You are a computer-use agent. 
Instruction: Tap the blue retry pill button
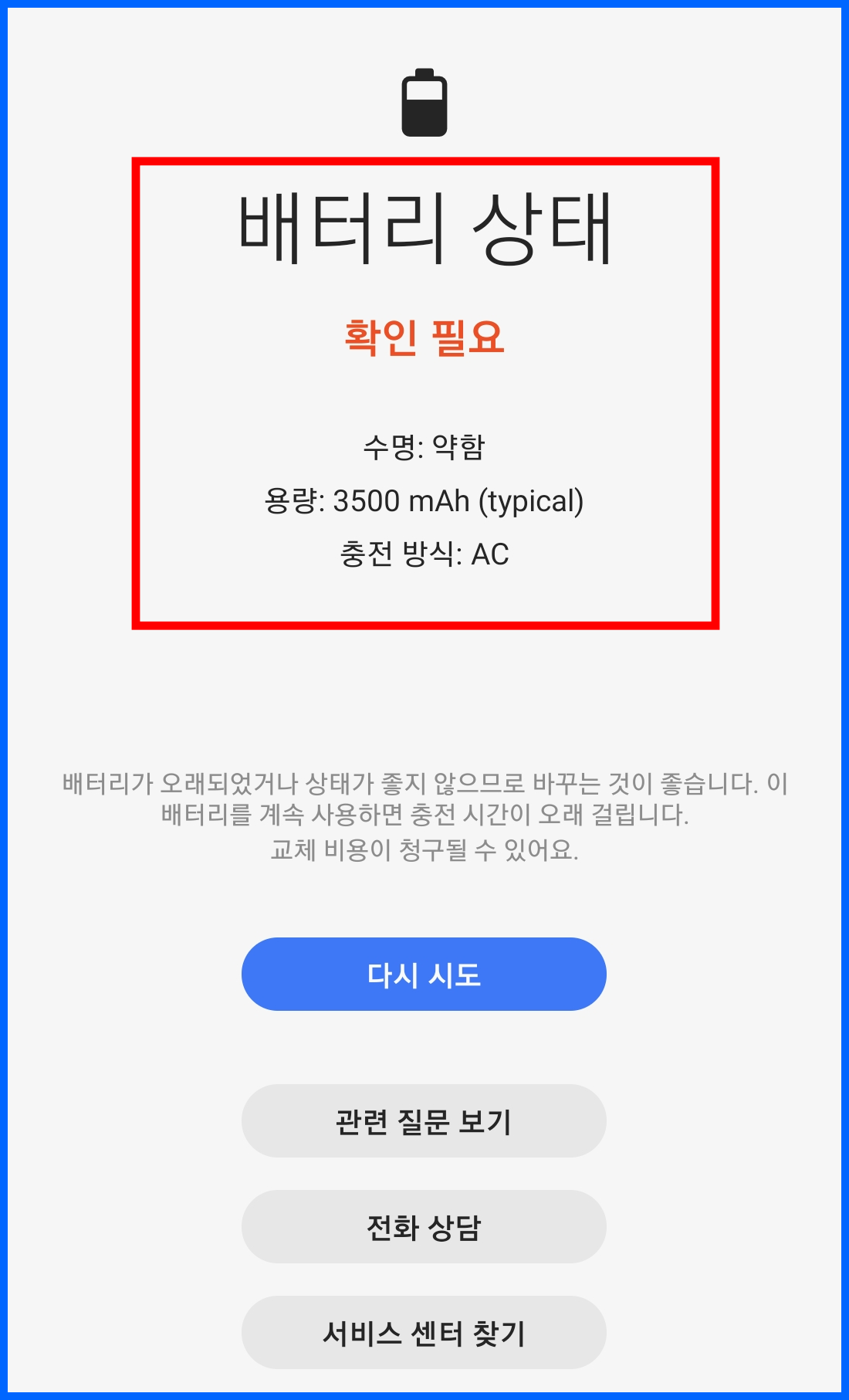pos(424,975)
